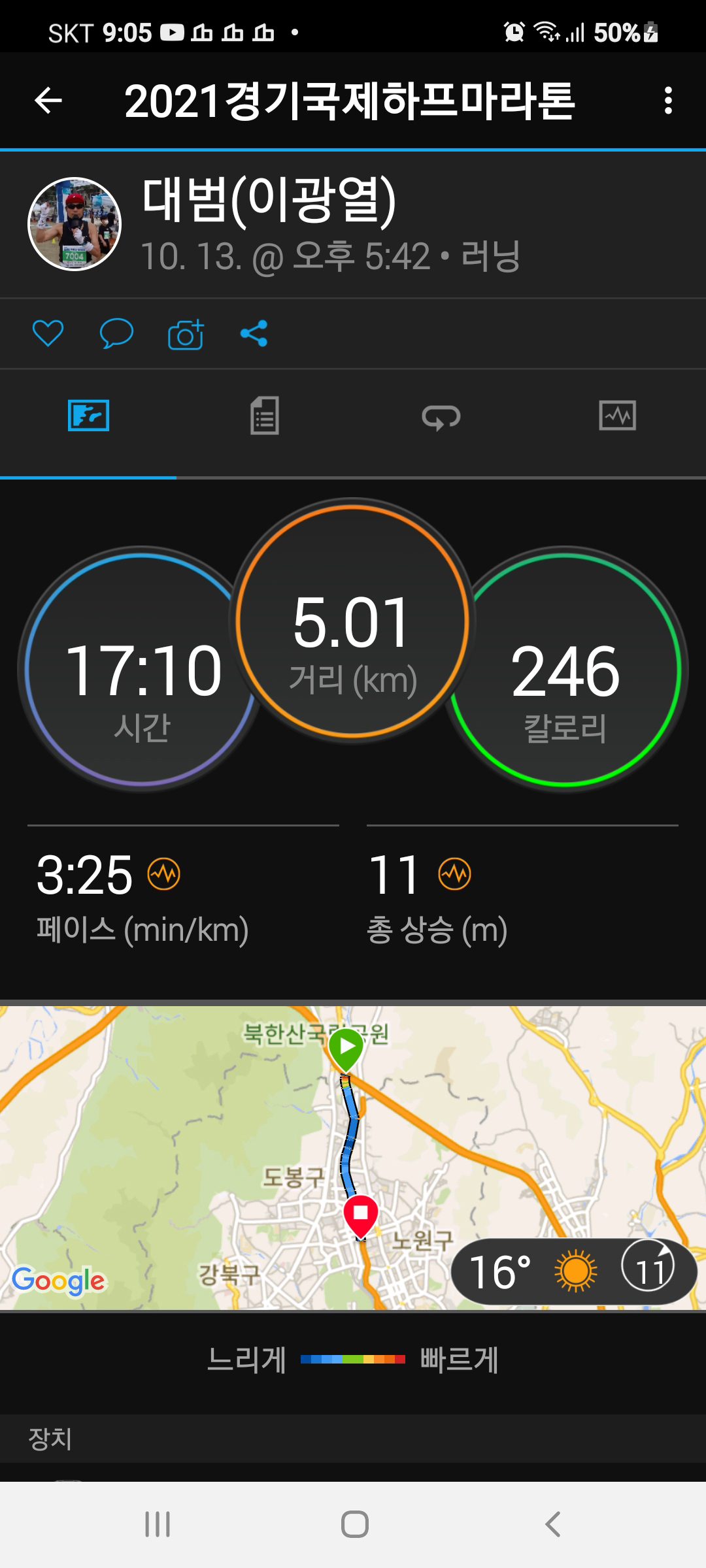Open recent apps from navigation bar

coord(158,1524)
